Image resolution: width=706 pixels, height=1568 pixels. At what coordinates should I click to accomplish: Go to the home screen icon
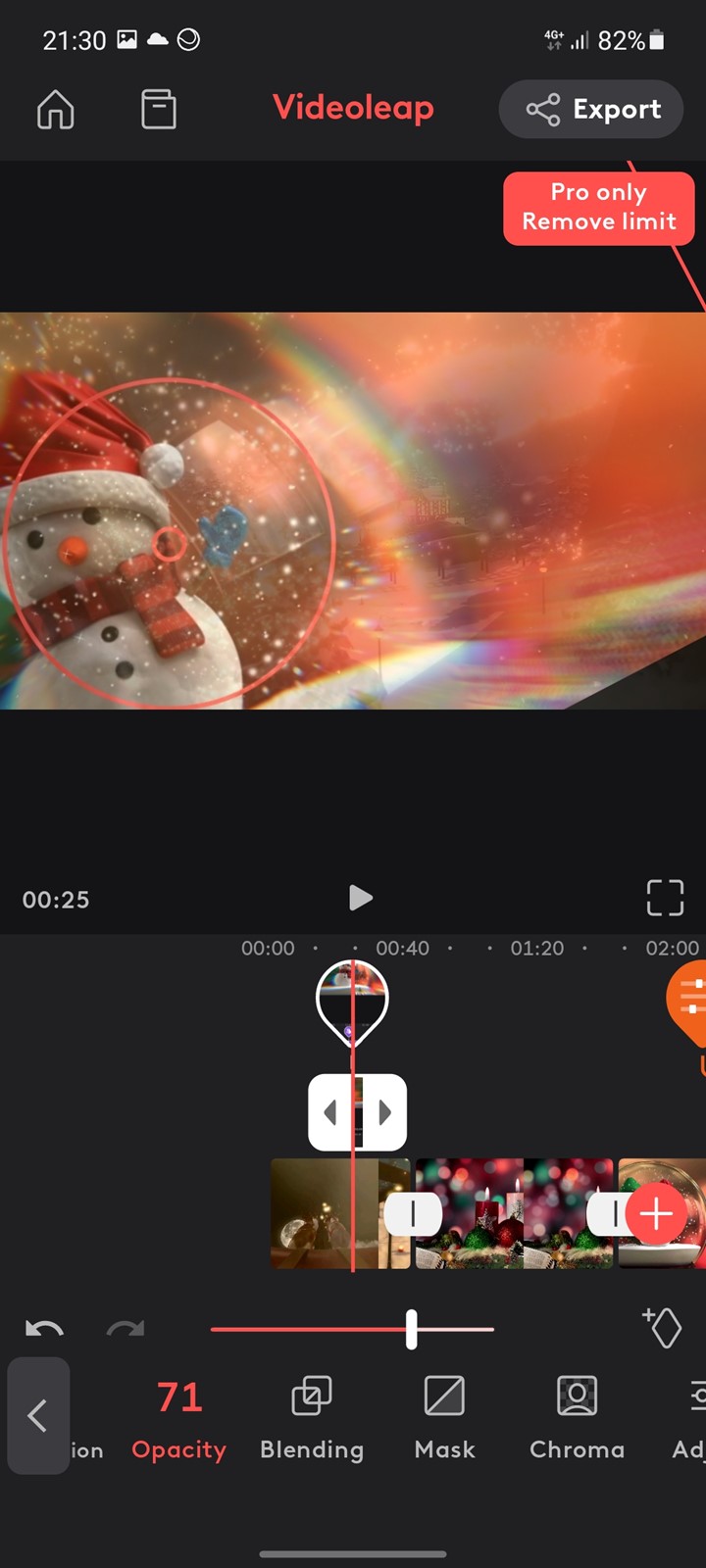(56, 109)
